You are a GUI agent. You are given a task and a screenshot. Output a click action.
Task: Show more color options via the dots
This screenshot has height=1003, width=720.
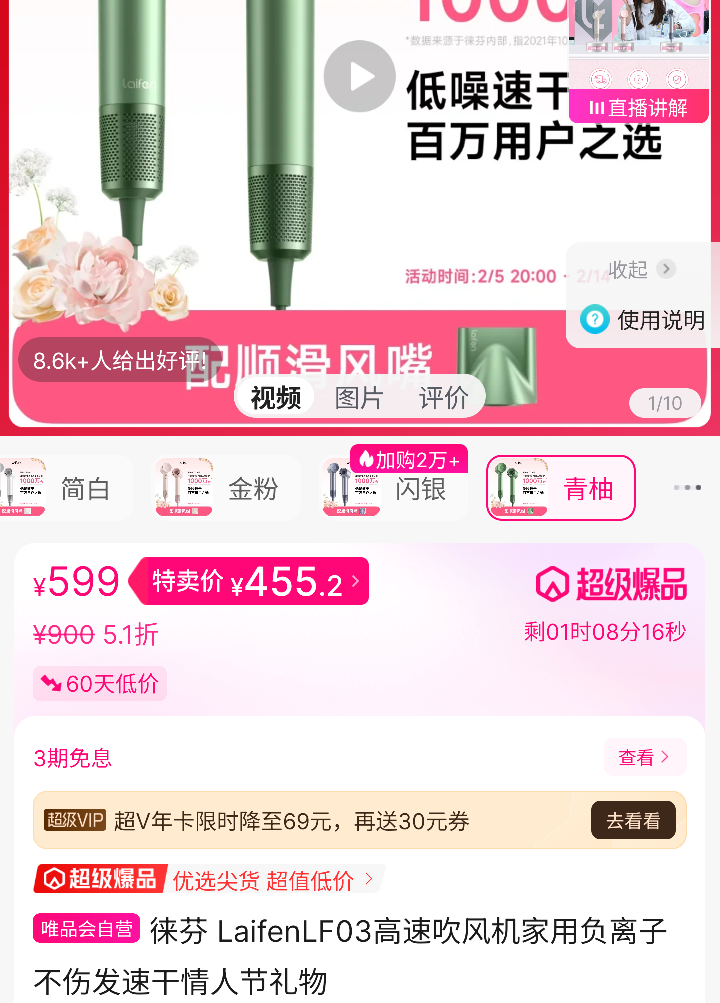(x=687, y=488)
